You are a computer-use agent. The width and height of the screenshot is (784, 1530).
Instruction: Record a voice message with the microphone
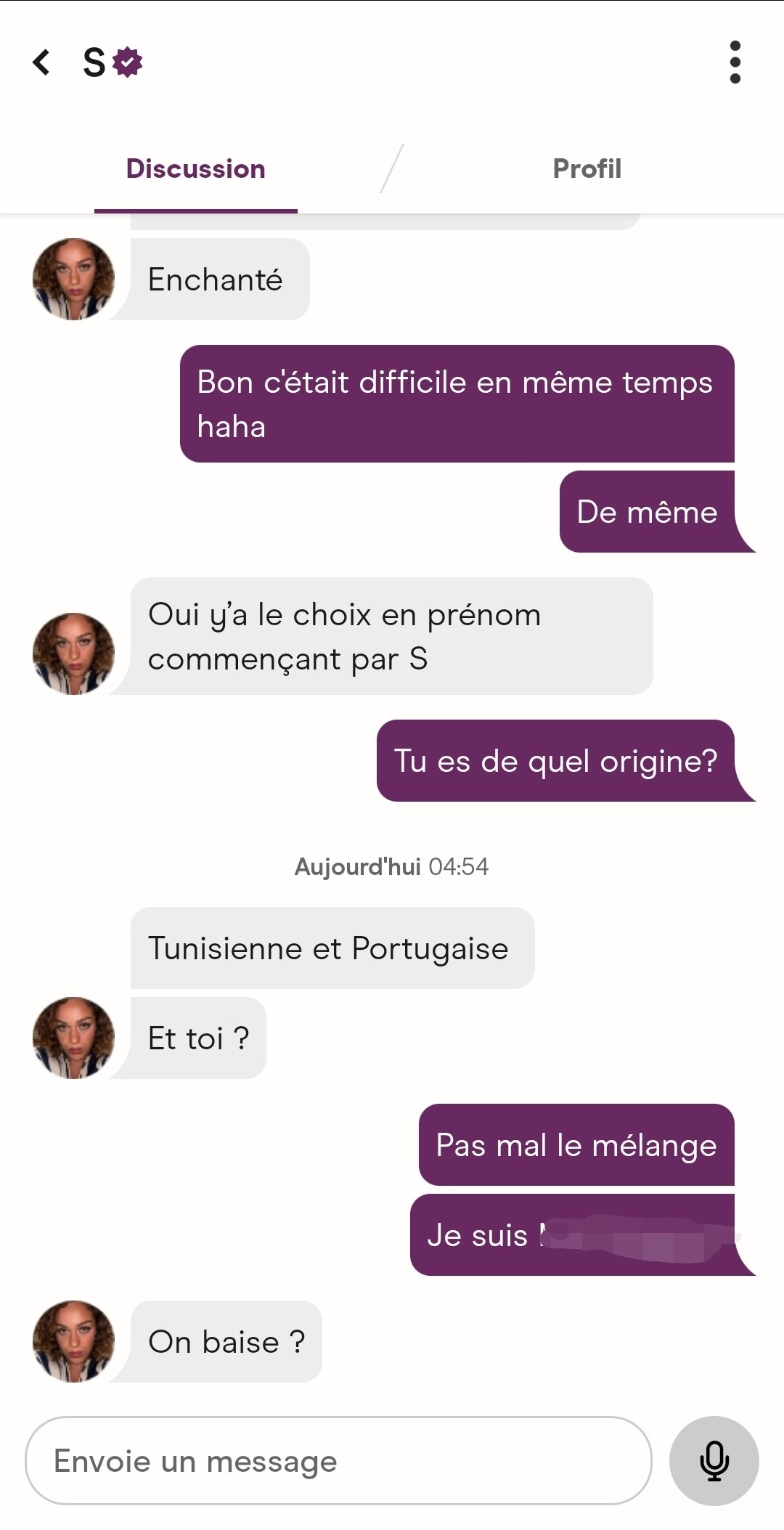point(714,1461)
